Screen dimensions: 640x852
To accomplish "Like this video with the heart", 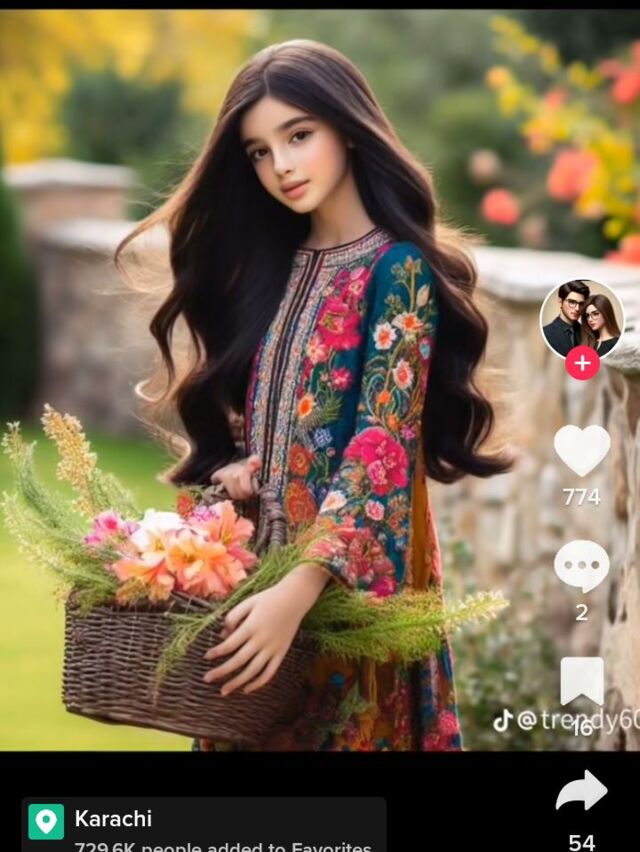I will [x=582, y=450].
